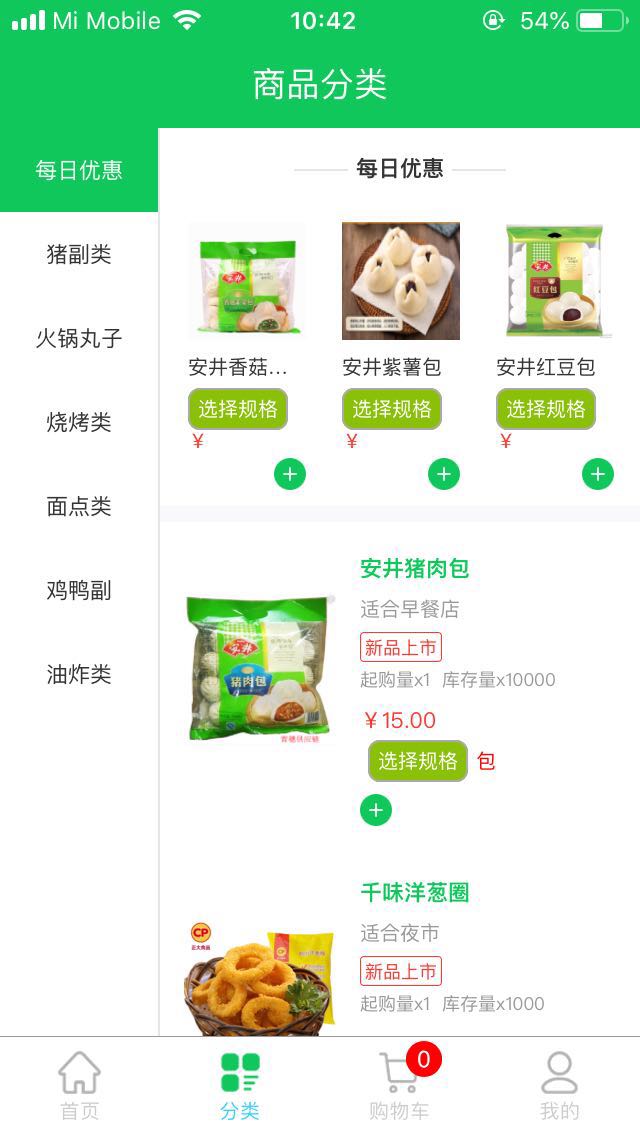The width and height of the screenshot is (640, 1136).
Task: Tap 选择规格 for 安井香菇 item
Action: 238,409
